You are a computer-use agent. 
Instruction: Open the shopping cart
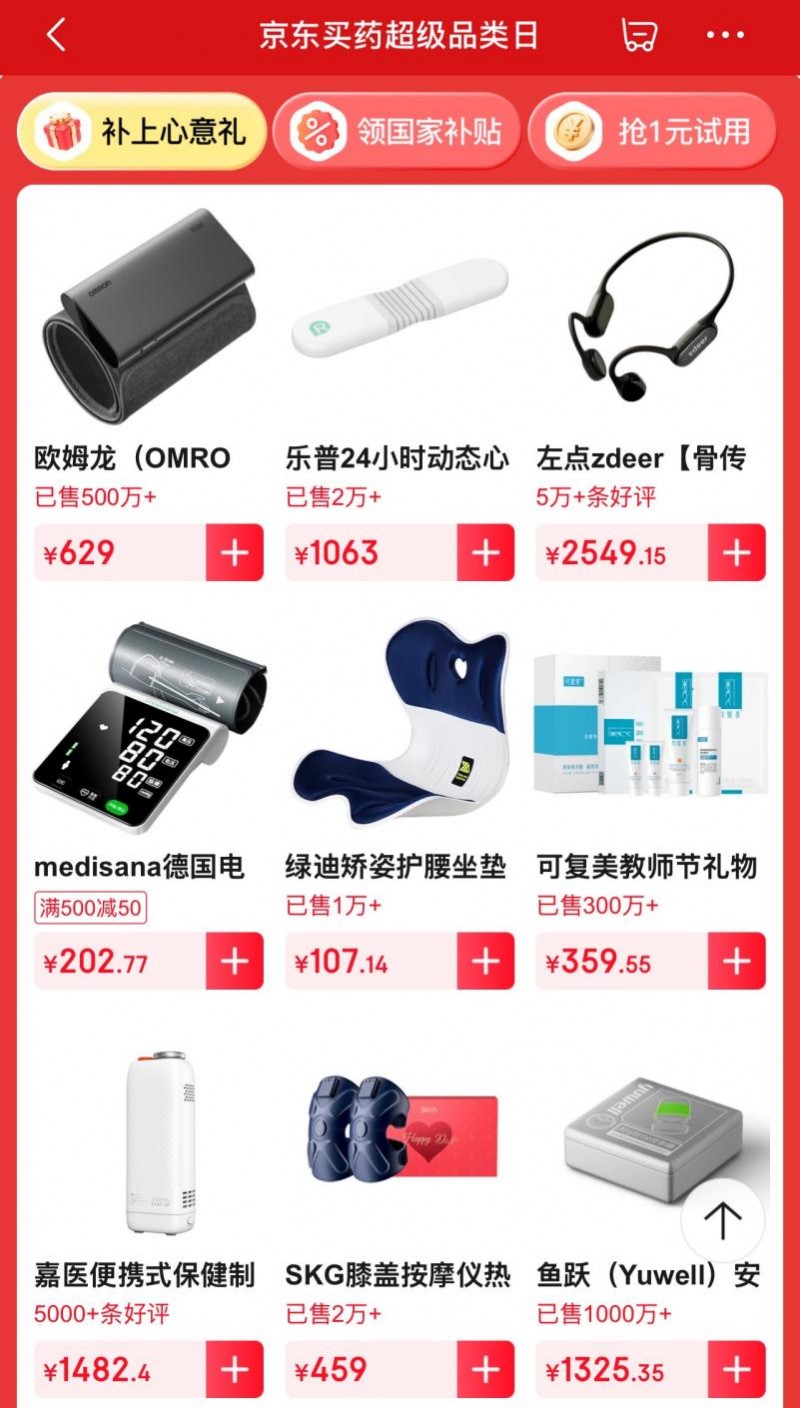[x=638, y=36]
